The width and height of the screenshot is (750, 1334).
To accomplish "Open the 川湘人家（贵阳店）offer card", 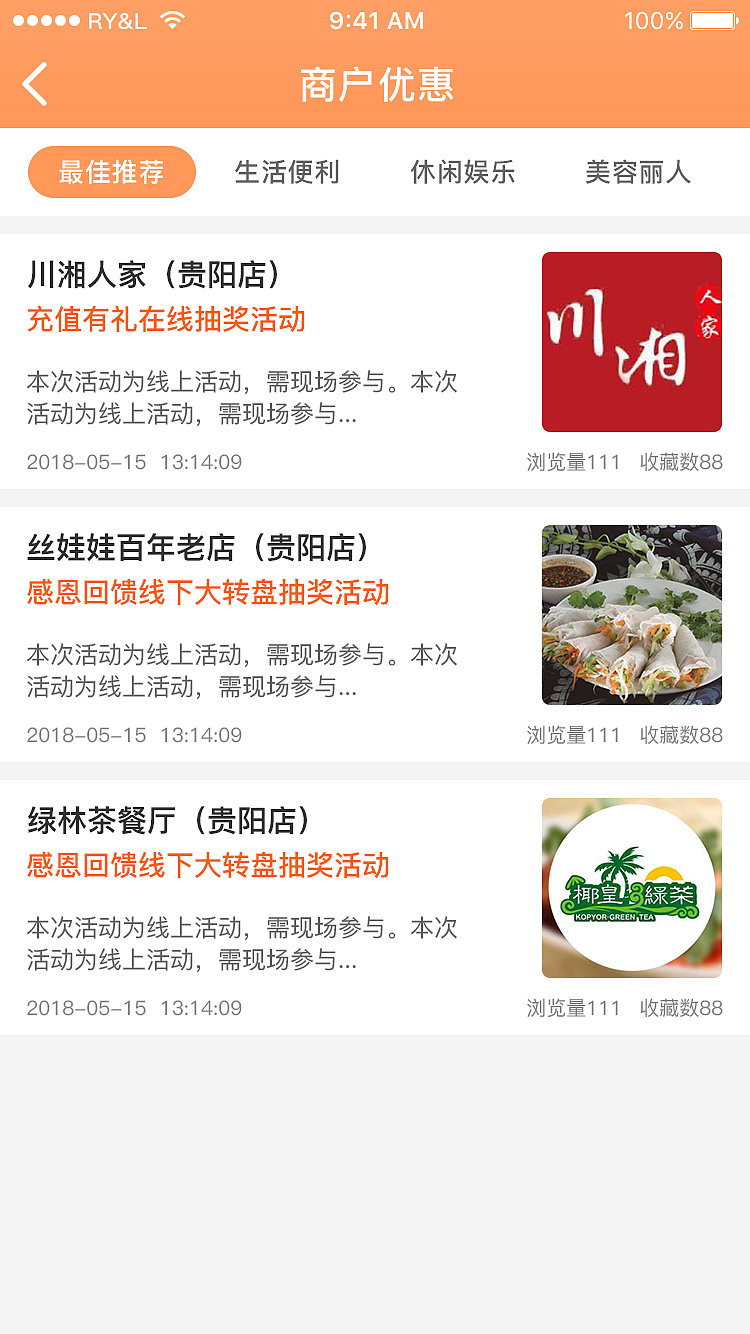I will click(x=374, y=362).
